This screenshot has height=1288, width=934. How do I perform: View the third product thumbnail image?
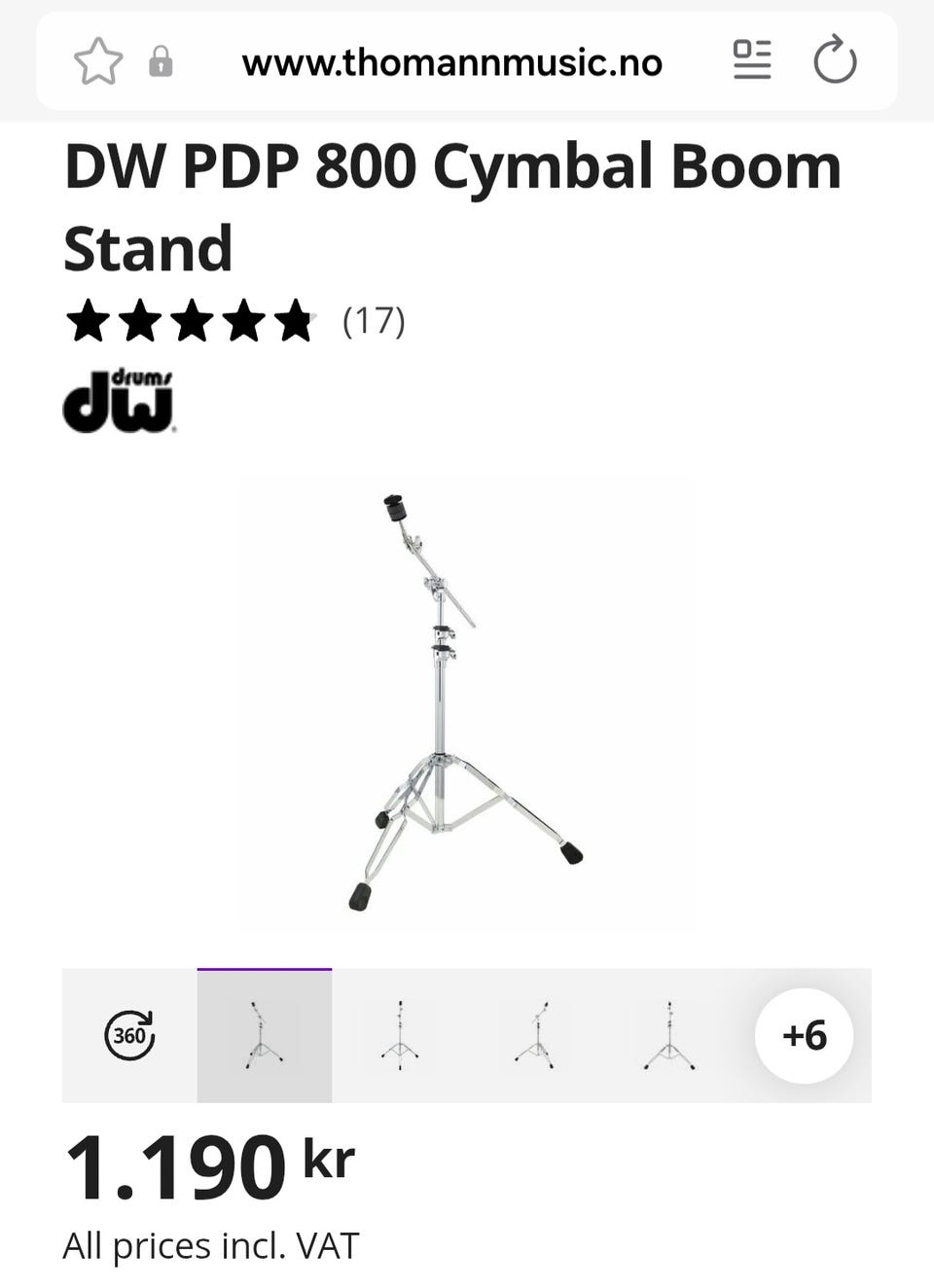pyautogui.click(x=534, y=1035)
